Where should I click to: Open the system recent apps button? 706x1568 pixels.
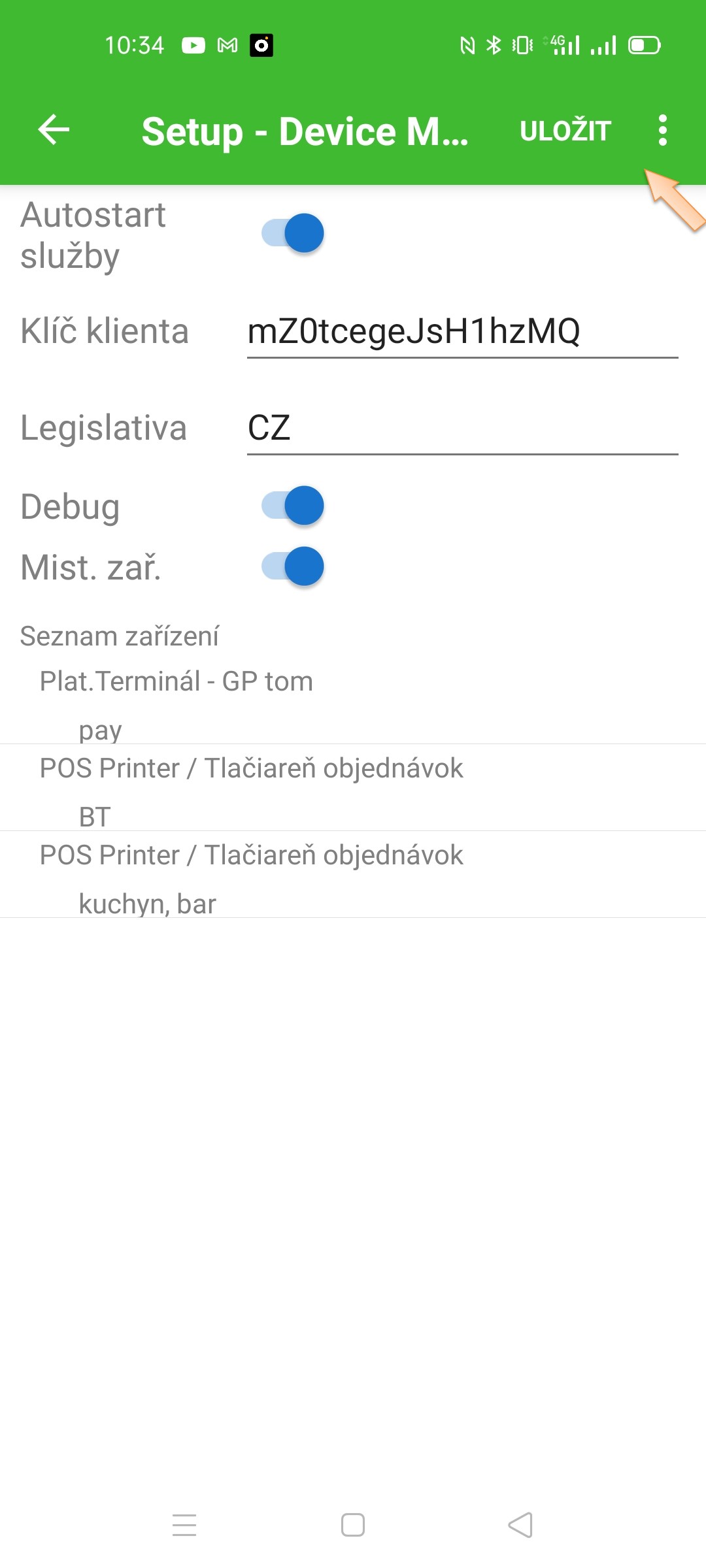pyautogui.click(x=184, y=1525)
